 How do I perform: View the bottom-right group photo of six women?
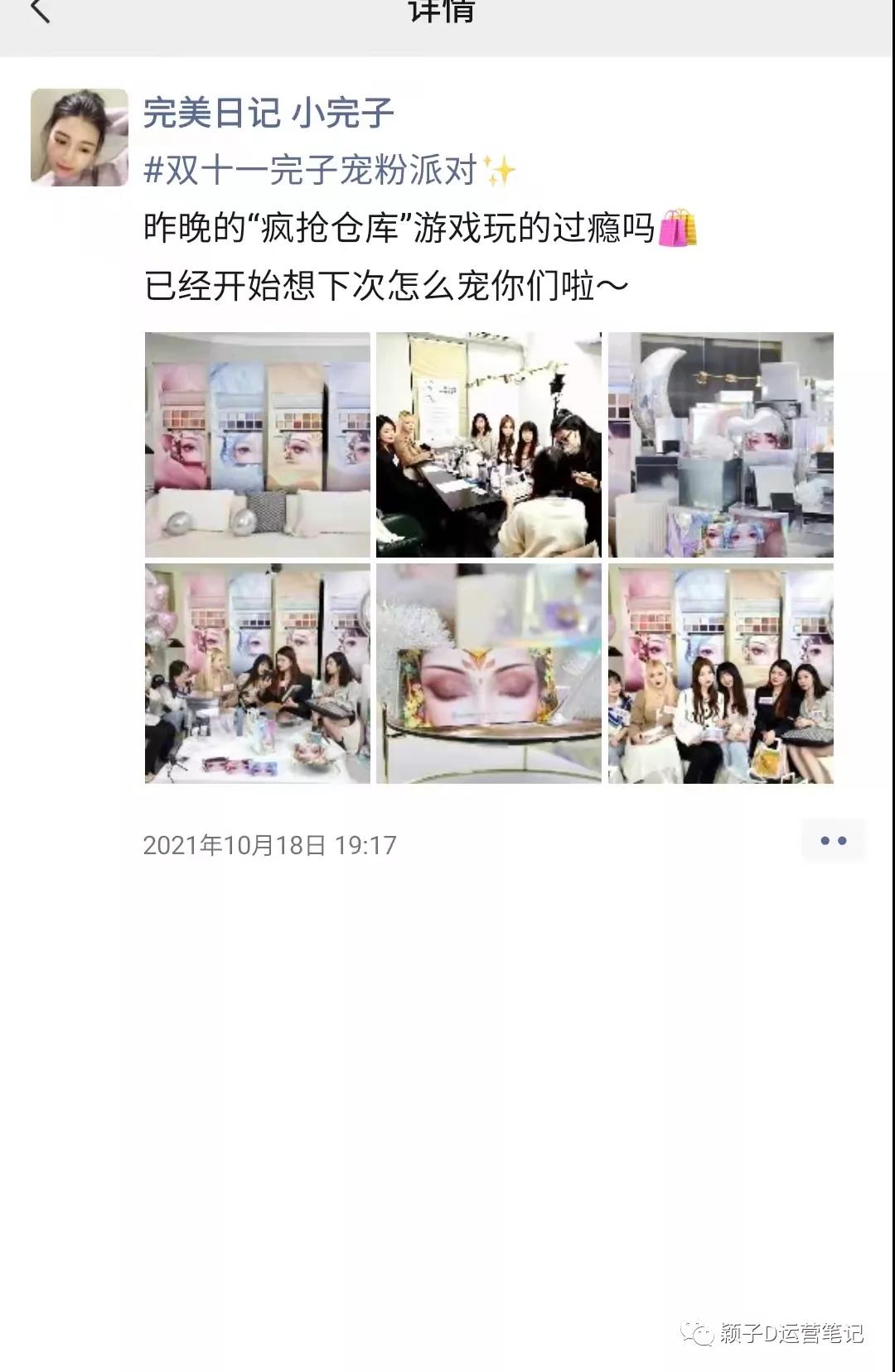click(720, 675)
